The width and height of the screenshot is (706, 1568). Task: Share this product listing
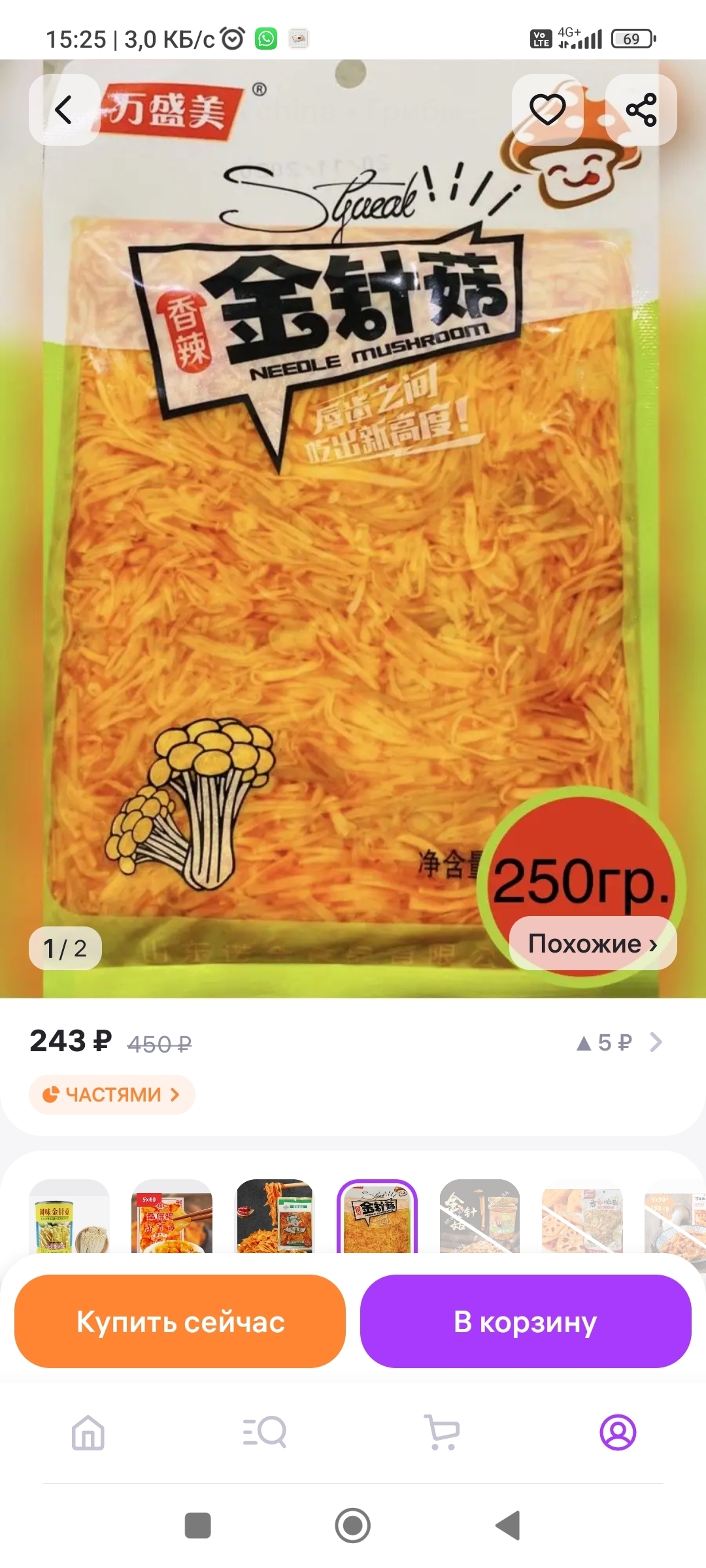[641, 110]
